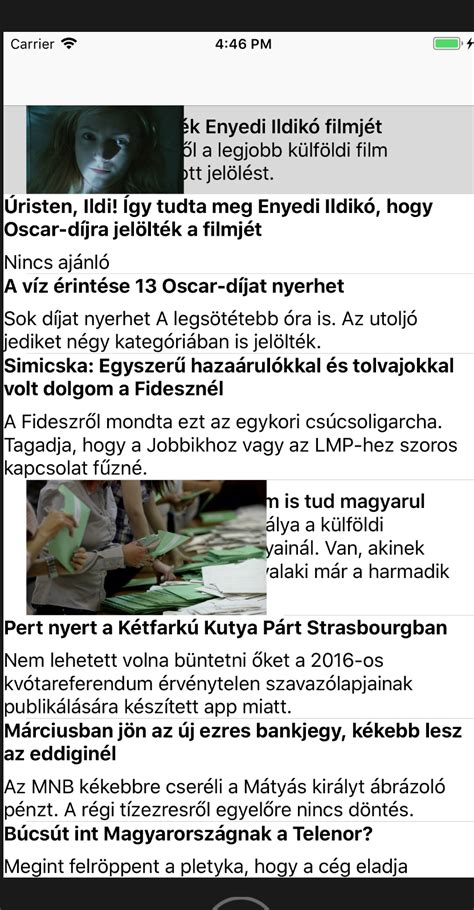Read the Simicska Fidesznél article
The width and height of the screenshot is (474, 910).
click(x=238, y=417)
